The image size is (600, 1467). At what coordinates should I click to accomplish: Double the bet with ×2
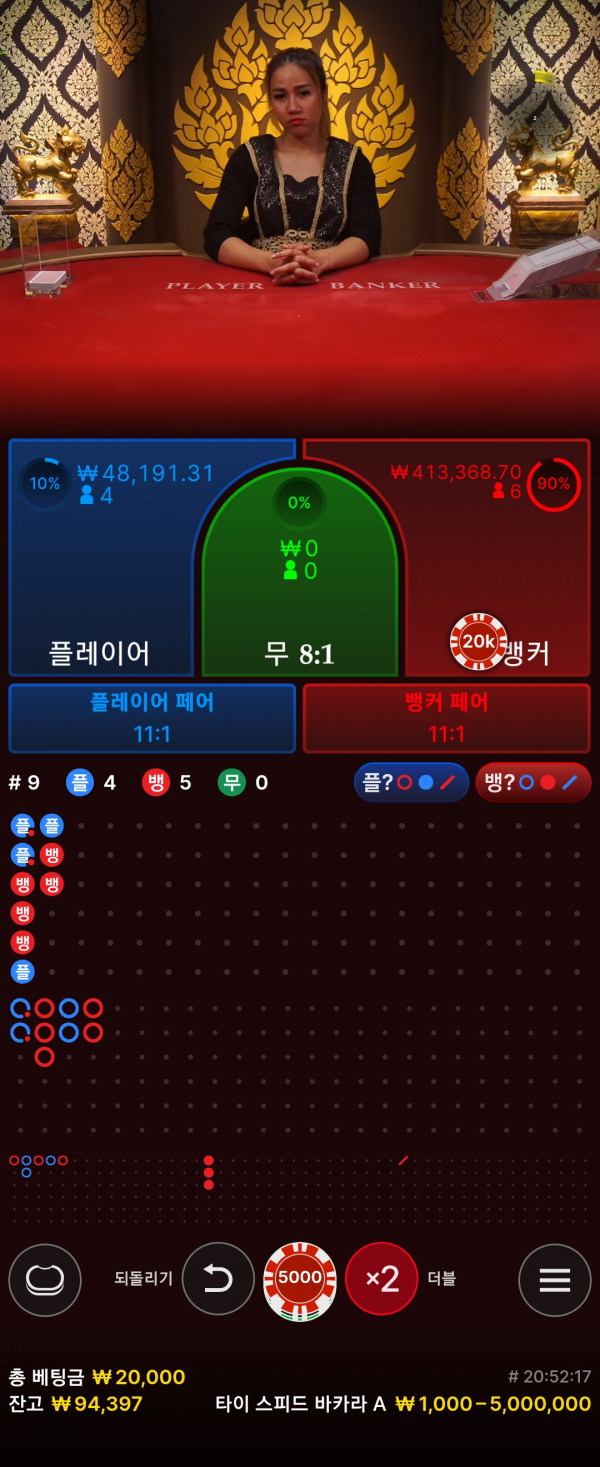coord(381,1279)
